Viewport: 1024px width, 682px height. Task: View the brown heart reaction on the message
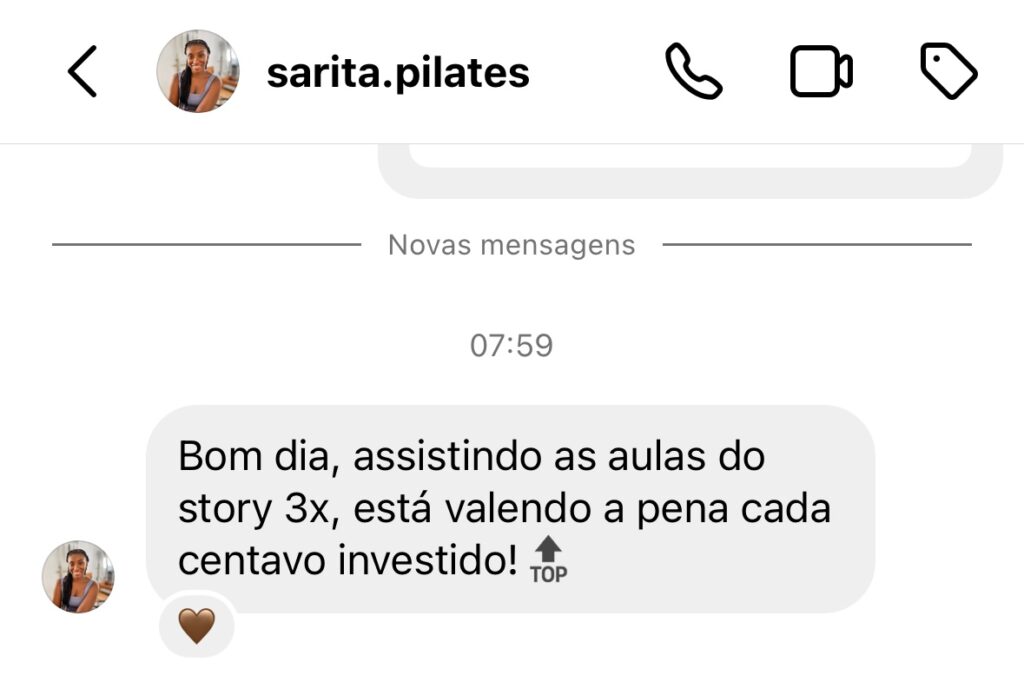(x=196, y=627)
